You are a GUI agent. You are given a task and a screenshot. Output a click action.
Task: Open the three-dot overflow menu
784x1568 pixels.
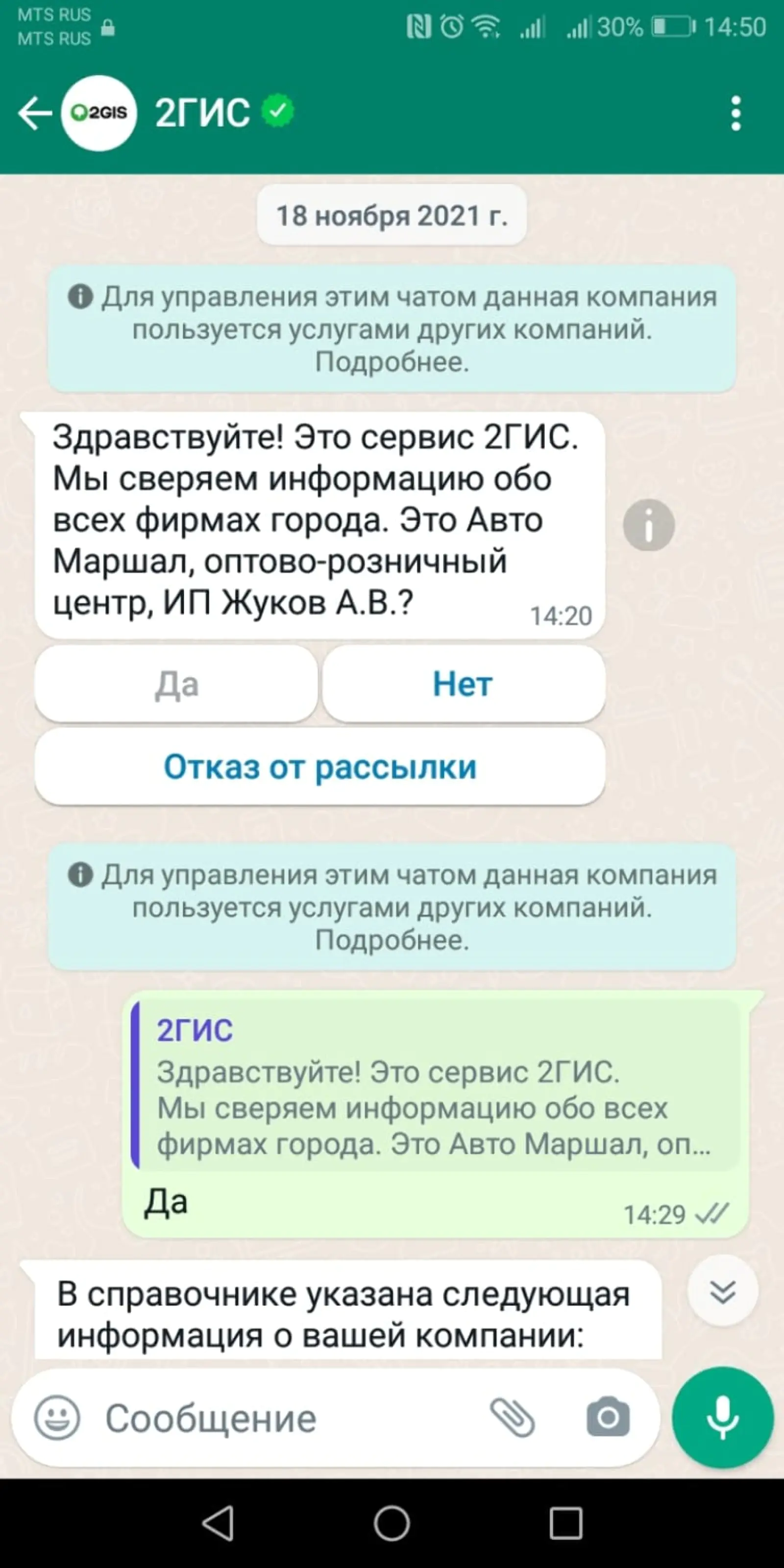[x=736, y=113]
